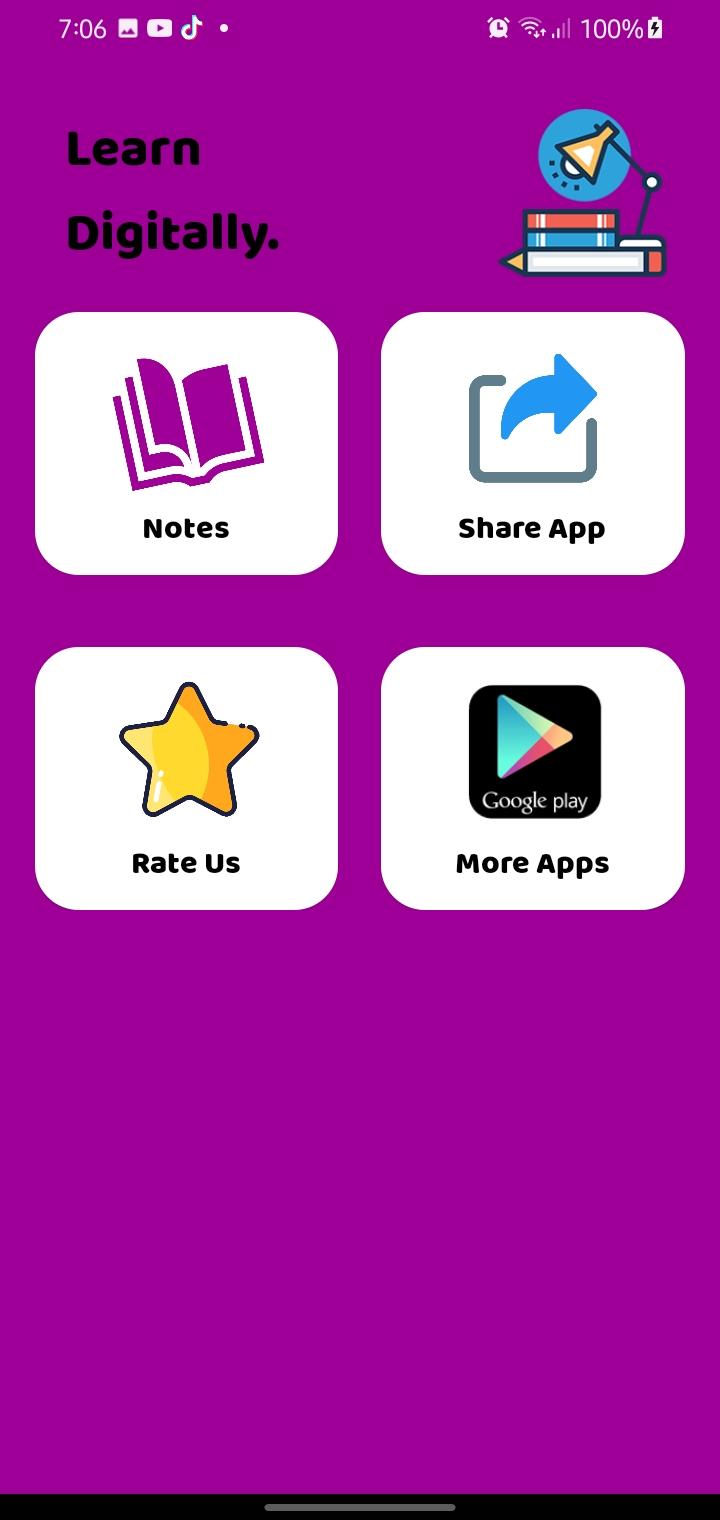
Task: Tap the clock showing 7:06
Action: (x=82, y=28)
